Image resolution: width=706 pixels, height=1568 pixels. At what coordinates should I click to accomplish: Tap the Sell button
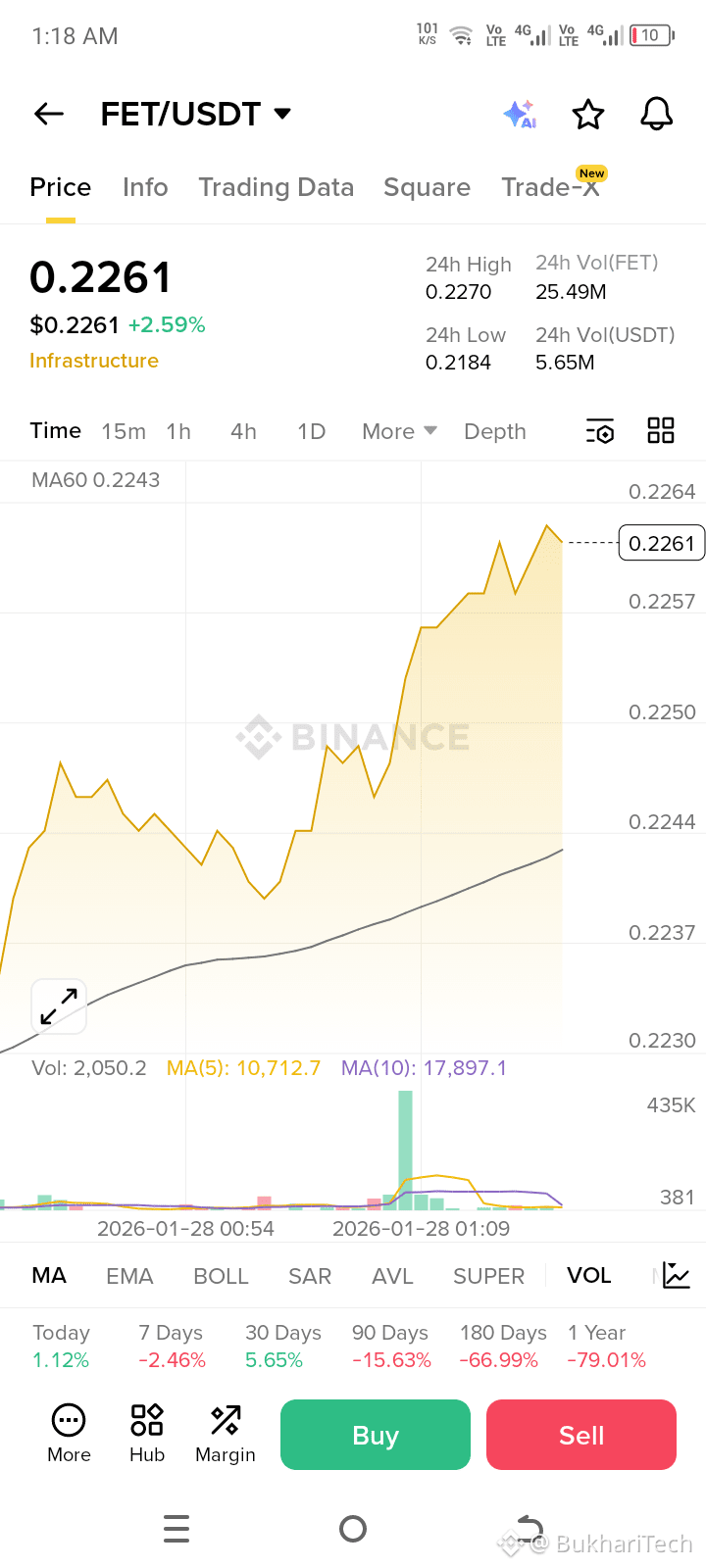tap(580, 1434)
